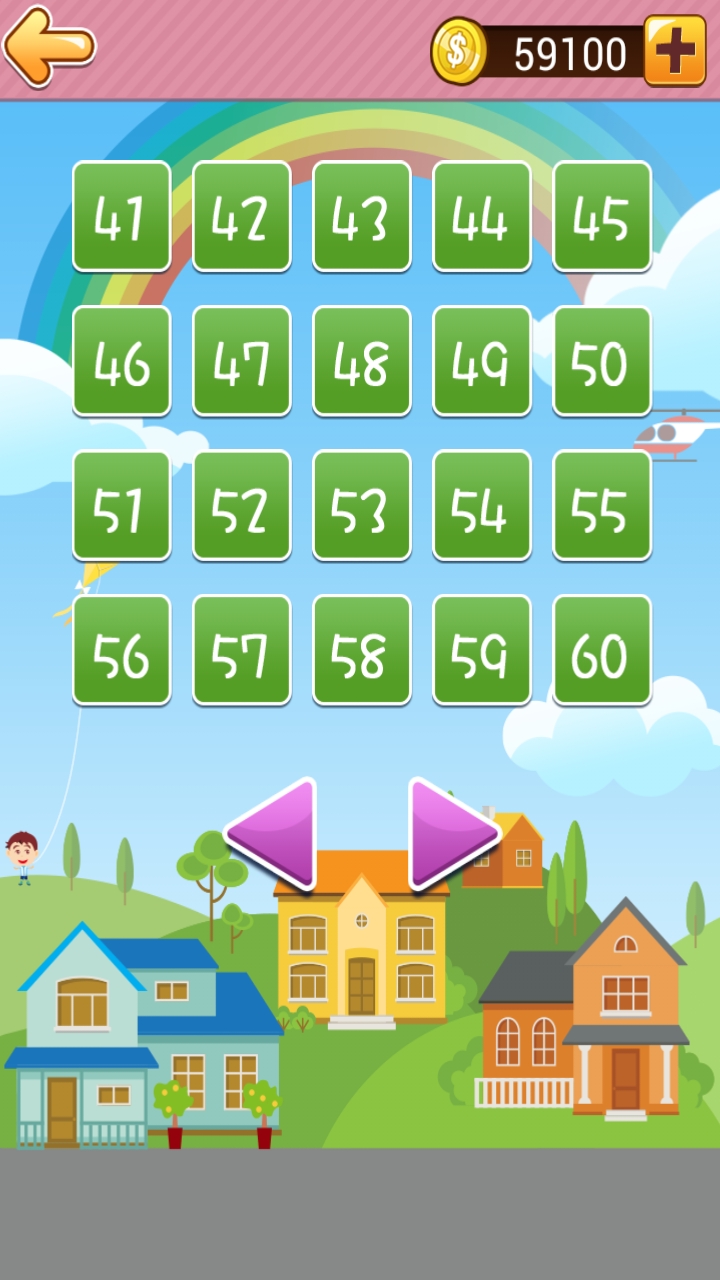Viewport: 720px width, 1280px height.
Task: Tap the level 60 tile
Action: pyautogui.click(x=602, y=651)
